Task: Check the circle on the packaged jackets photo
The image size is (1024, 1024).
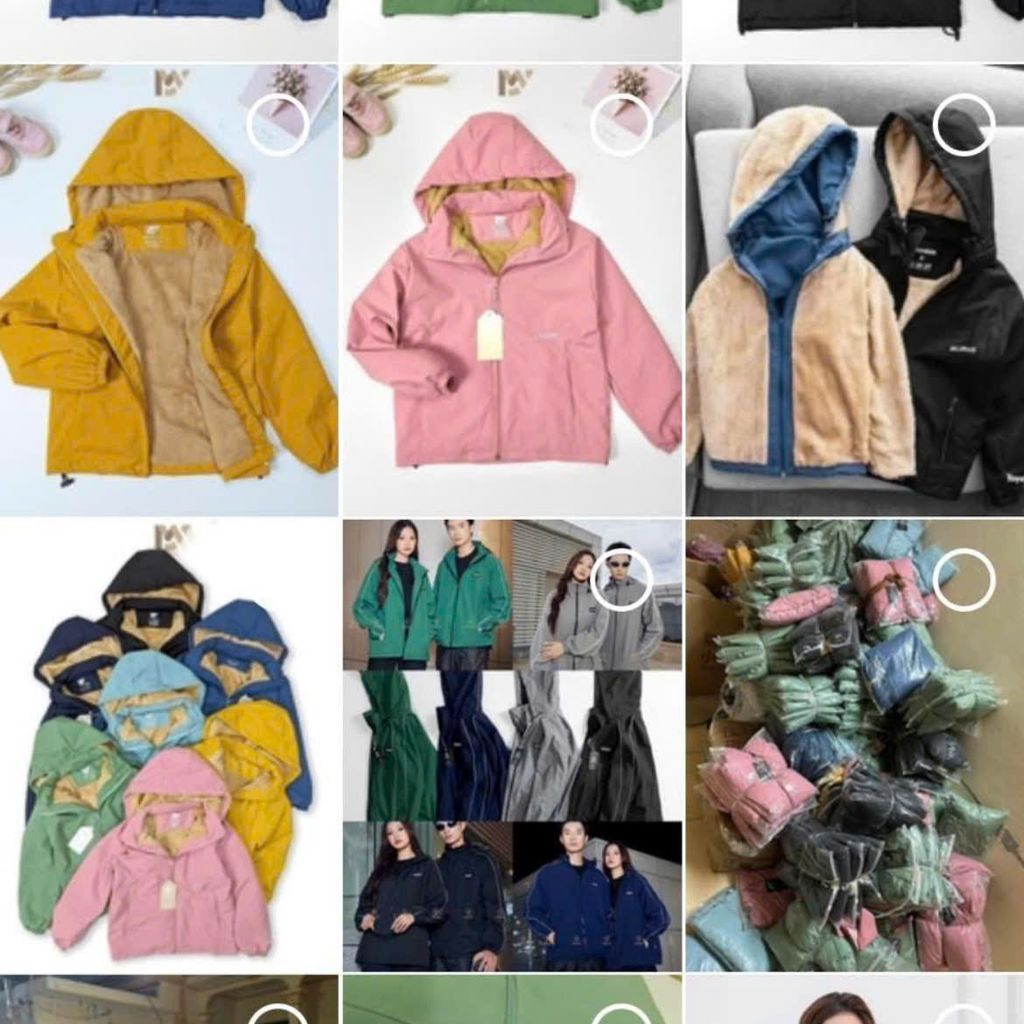Action: tap(964, 579)
